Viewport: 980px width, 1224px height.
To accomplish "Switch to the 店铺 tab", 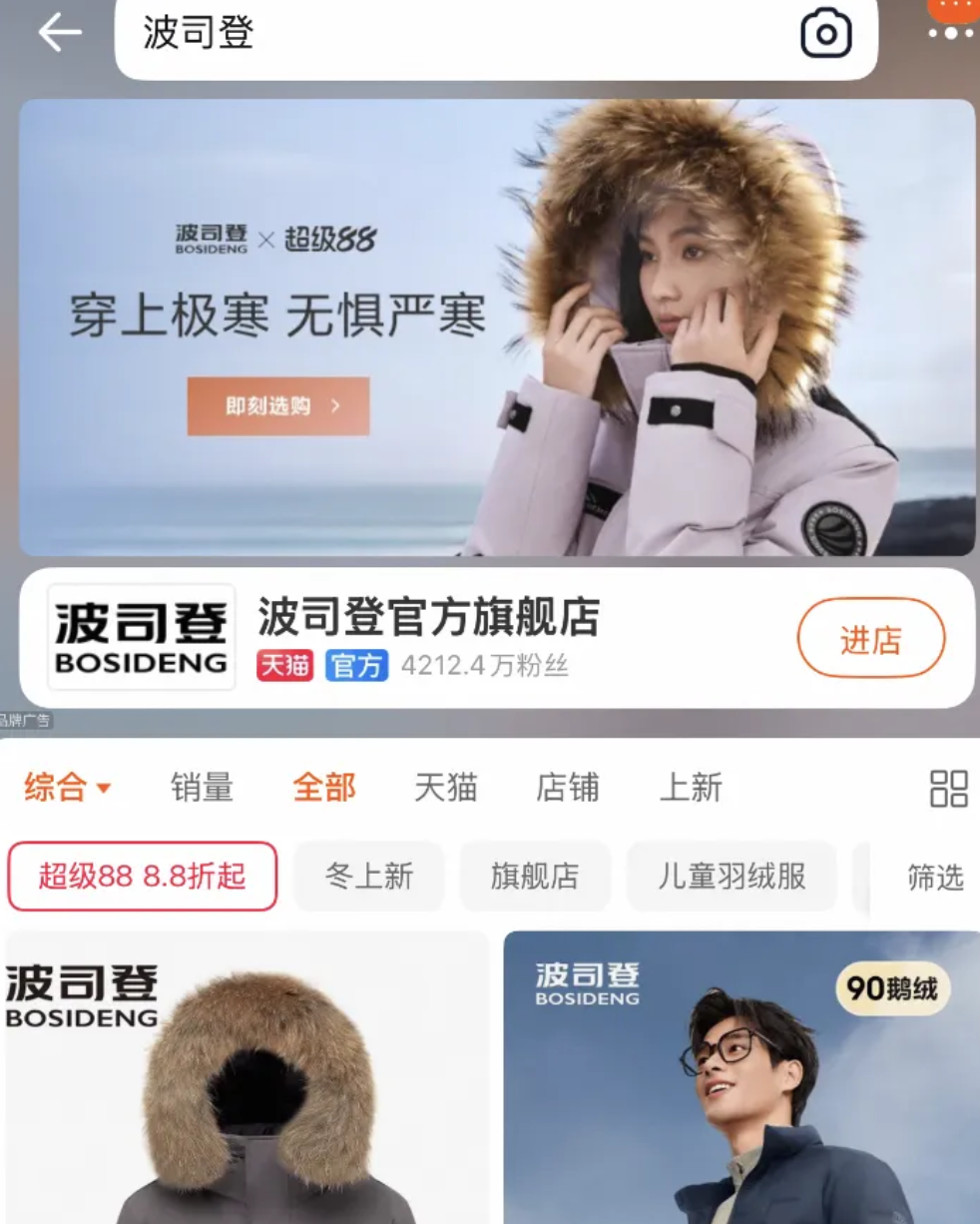I will [x=567, y=788].
